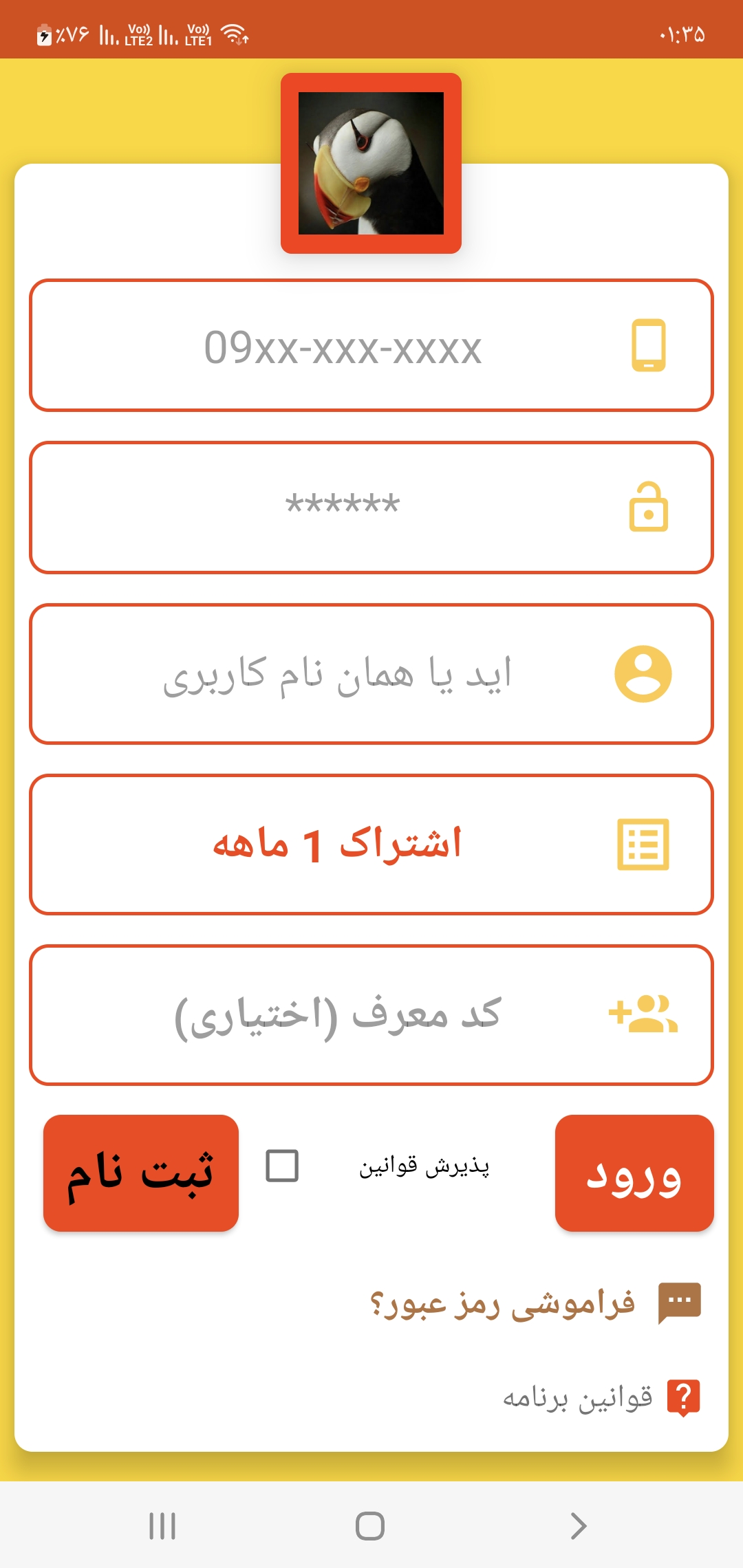Tap the ثبت نام register button
Screen dimensions: 743x1568
[141, 1173]
